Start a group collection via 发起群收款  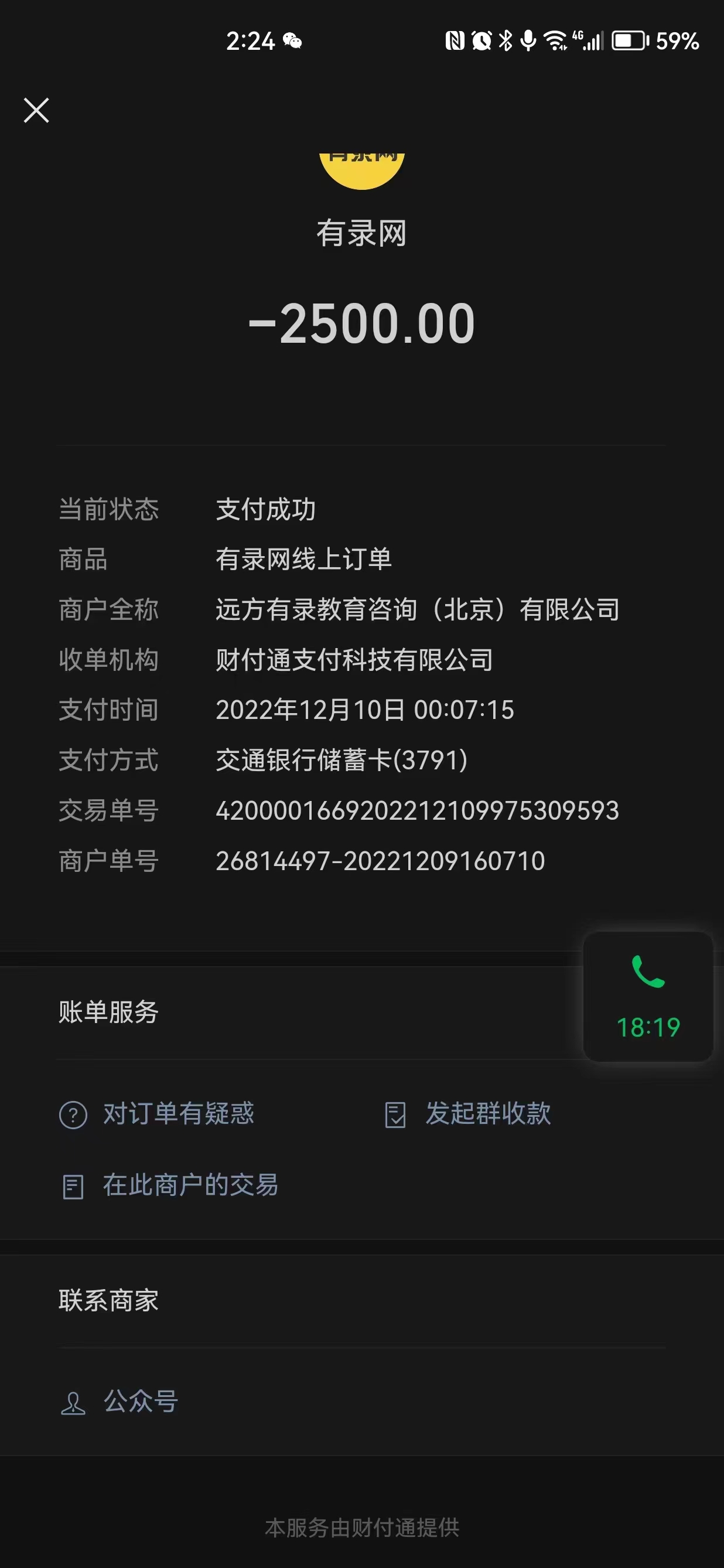pyautogui.click(x=469, y=1114)
